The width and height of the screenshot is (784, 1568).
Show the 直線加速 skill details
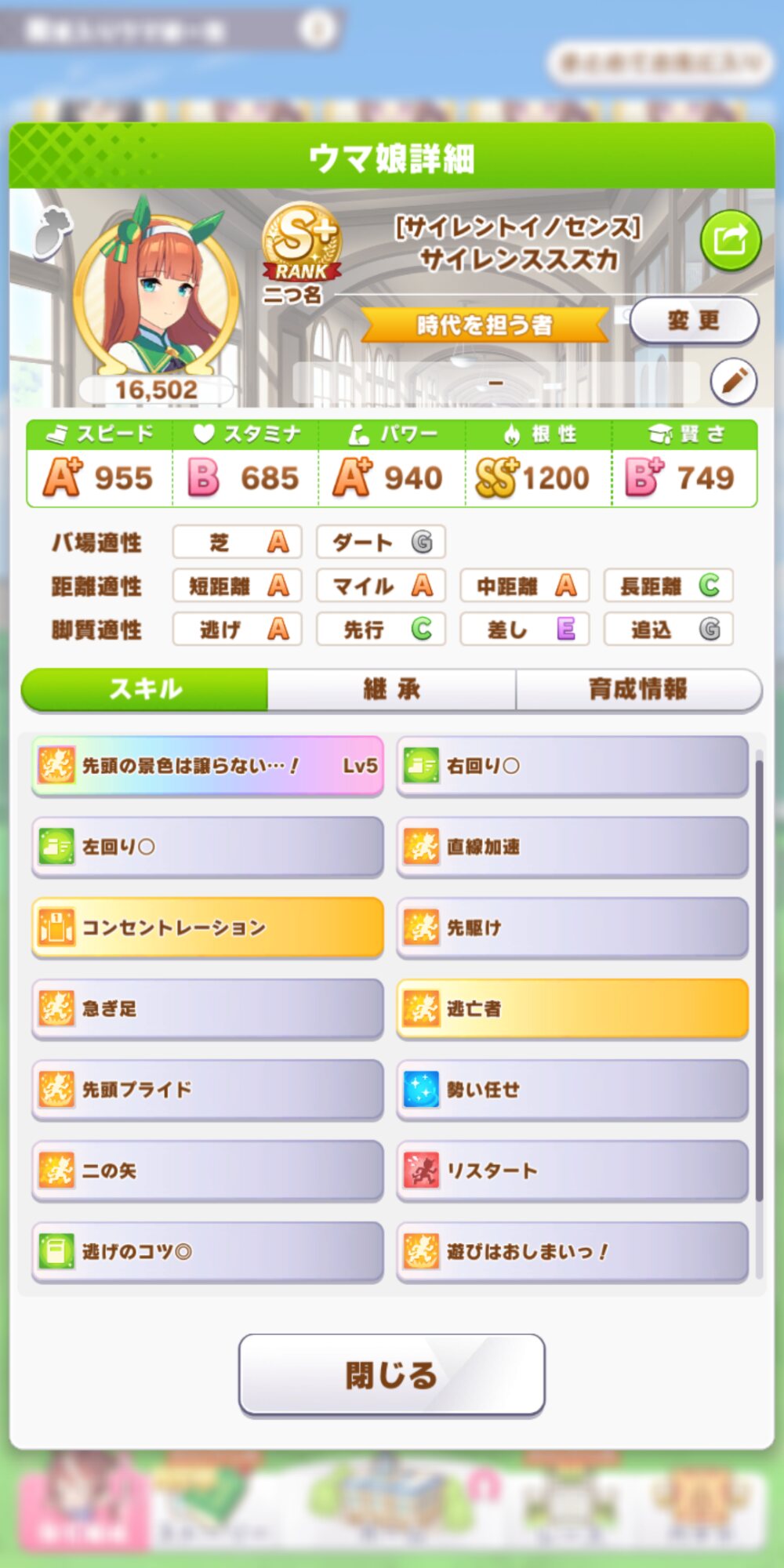coord(572,847)
